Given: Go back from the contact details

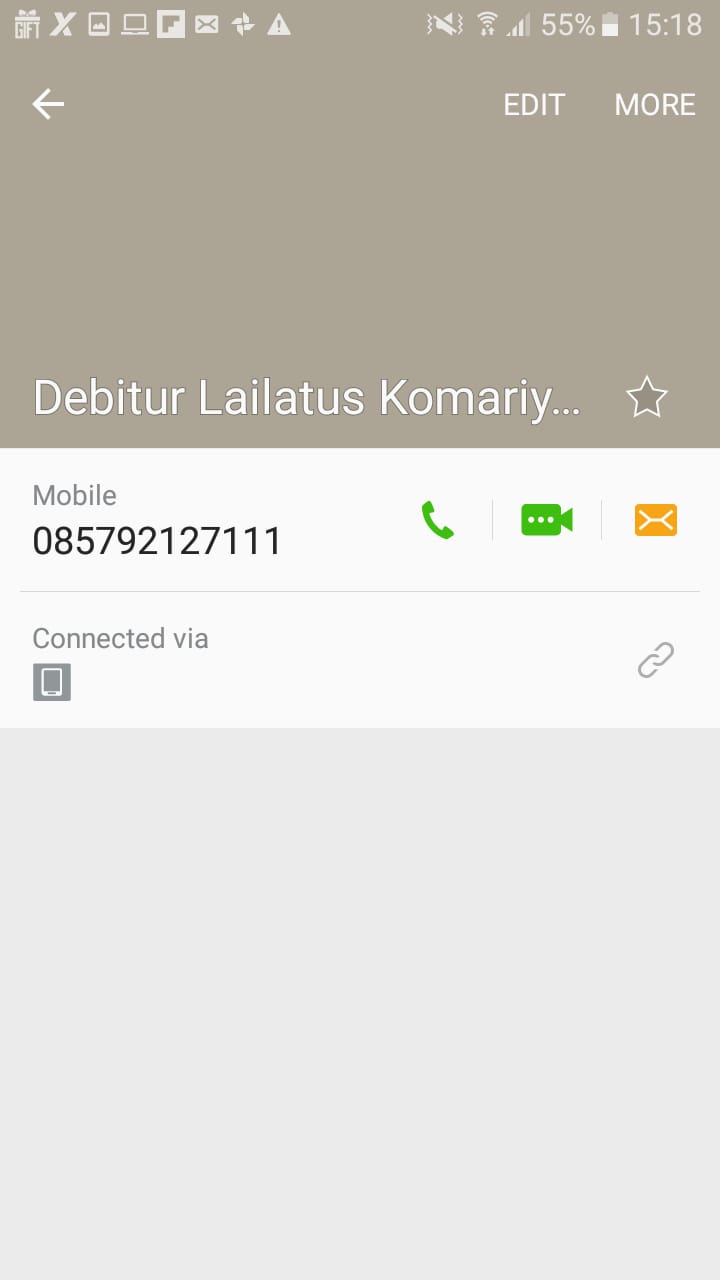Looking at the screenshot, I should point(48,104).
